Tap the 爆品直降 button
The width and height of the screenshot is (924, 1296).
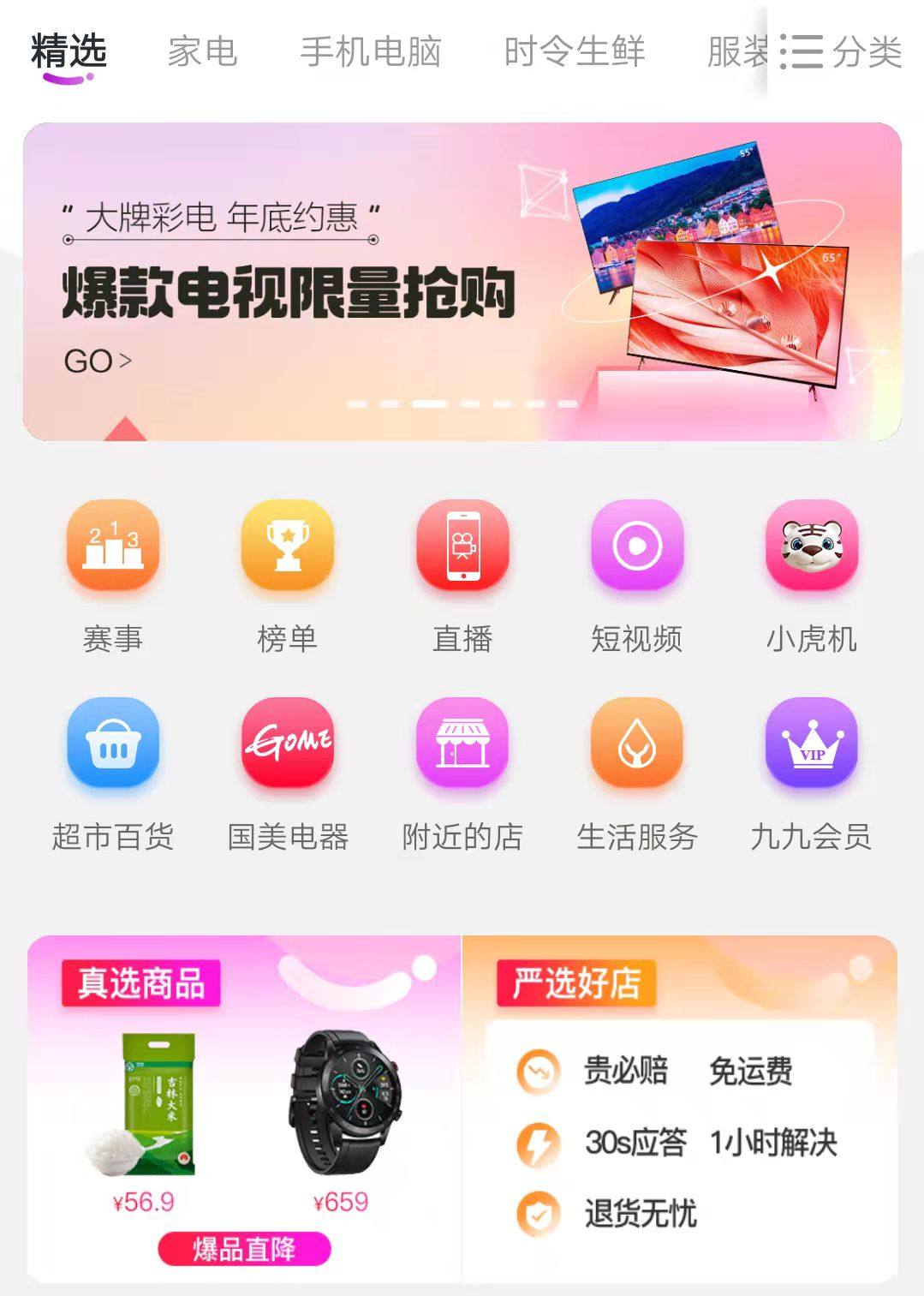click(x=244, y=1249)
